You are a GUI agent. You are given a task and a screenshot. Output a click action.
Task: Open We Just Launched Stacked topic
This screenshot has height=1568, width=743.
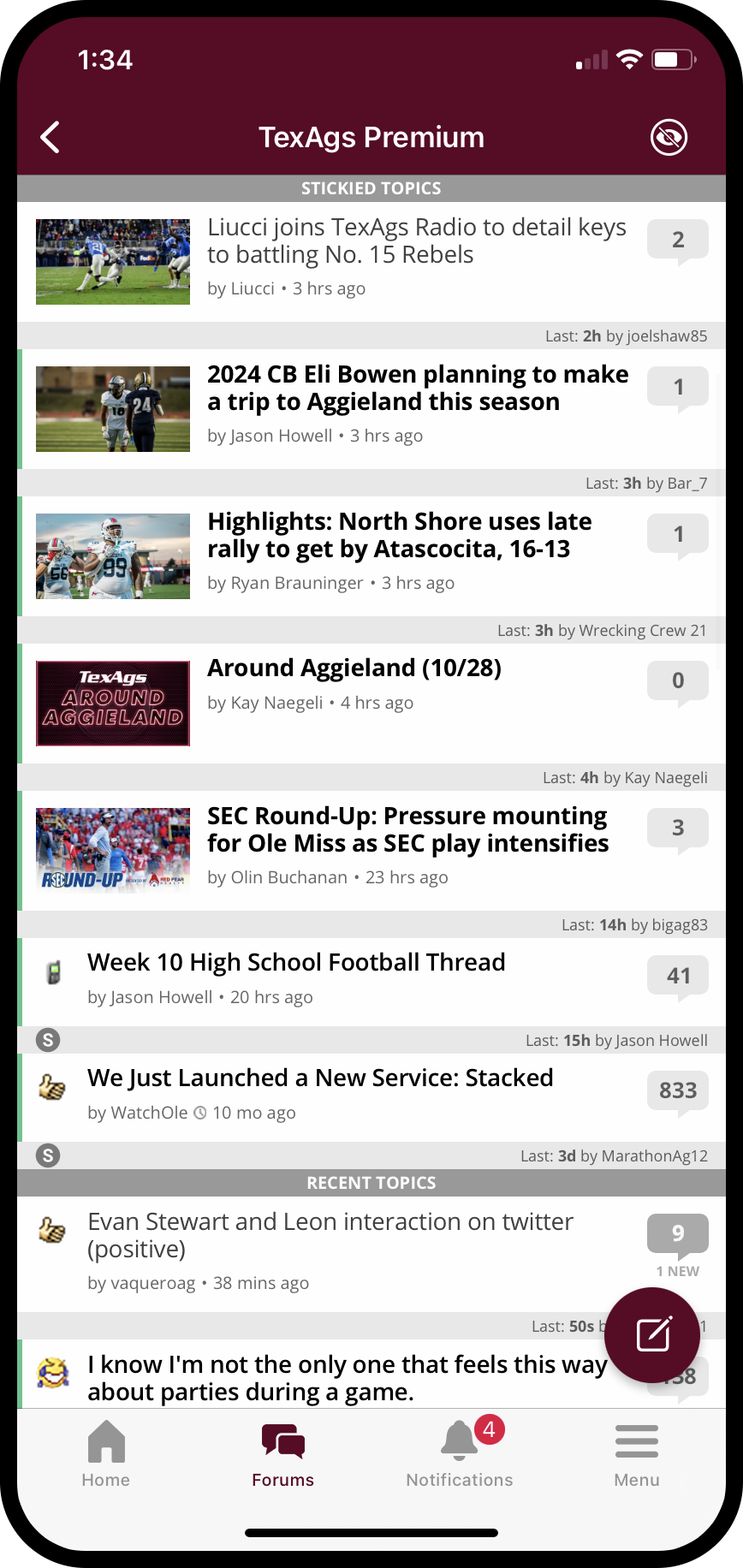point(320,1078)
